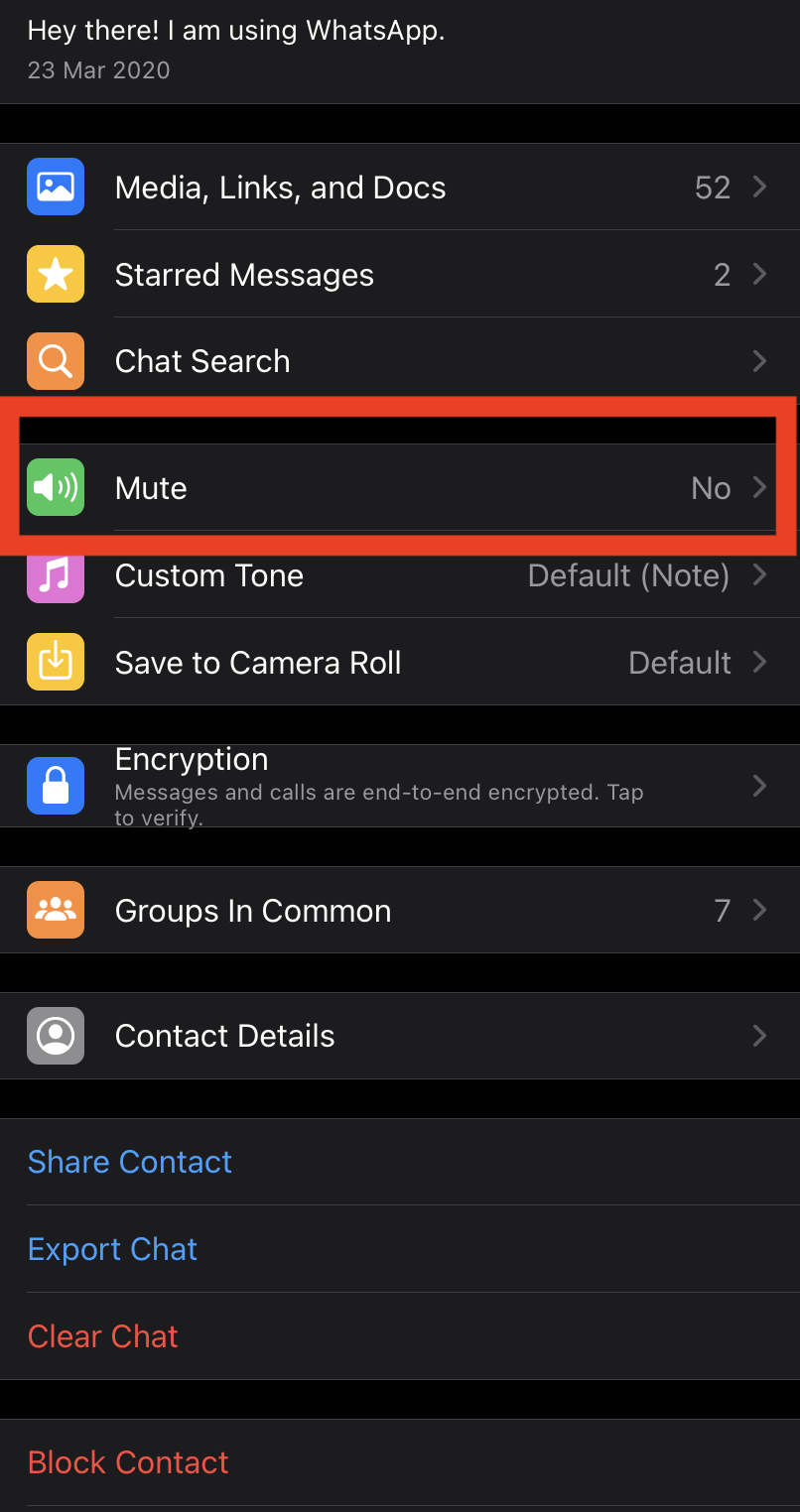Image resolution: width=800 pixels, height=1512 pixels.
Task: Choose Clear Chat
Action: tap(103, 1336)
